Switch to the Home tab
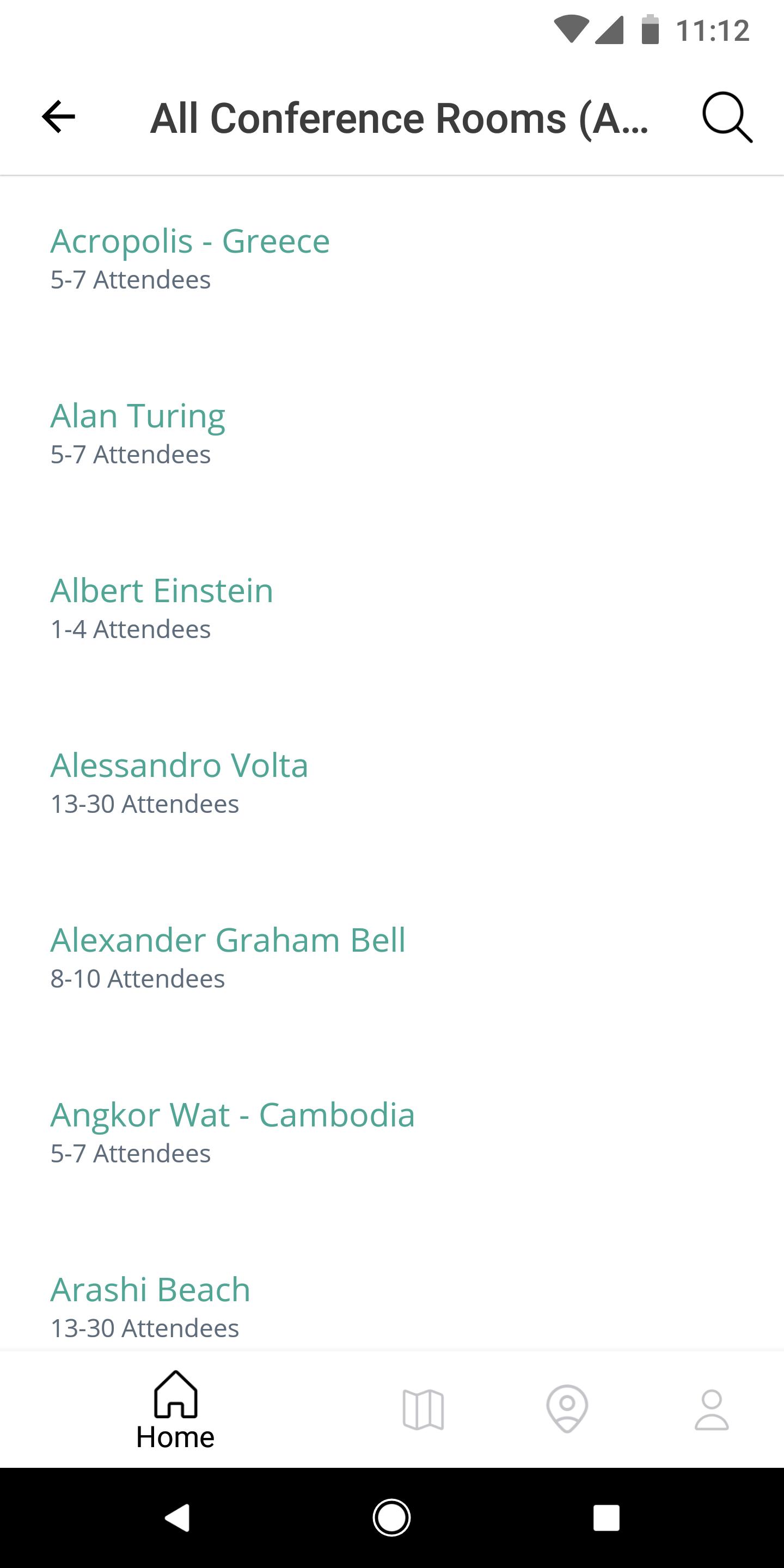The width and height of the screenshot is (784, 1568). (x=175, y=1410)
